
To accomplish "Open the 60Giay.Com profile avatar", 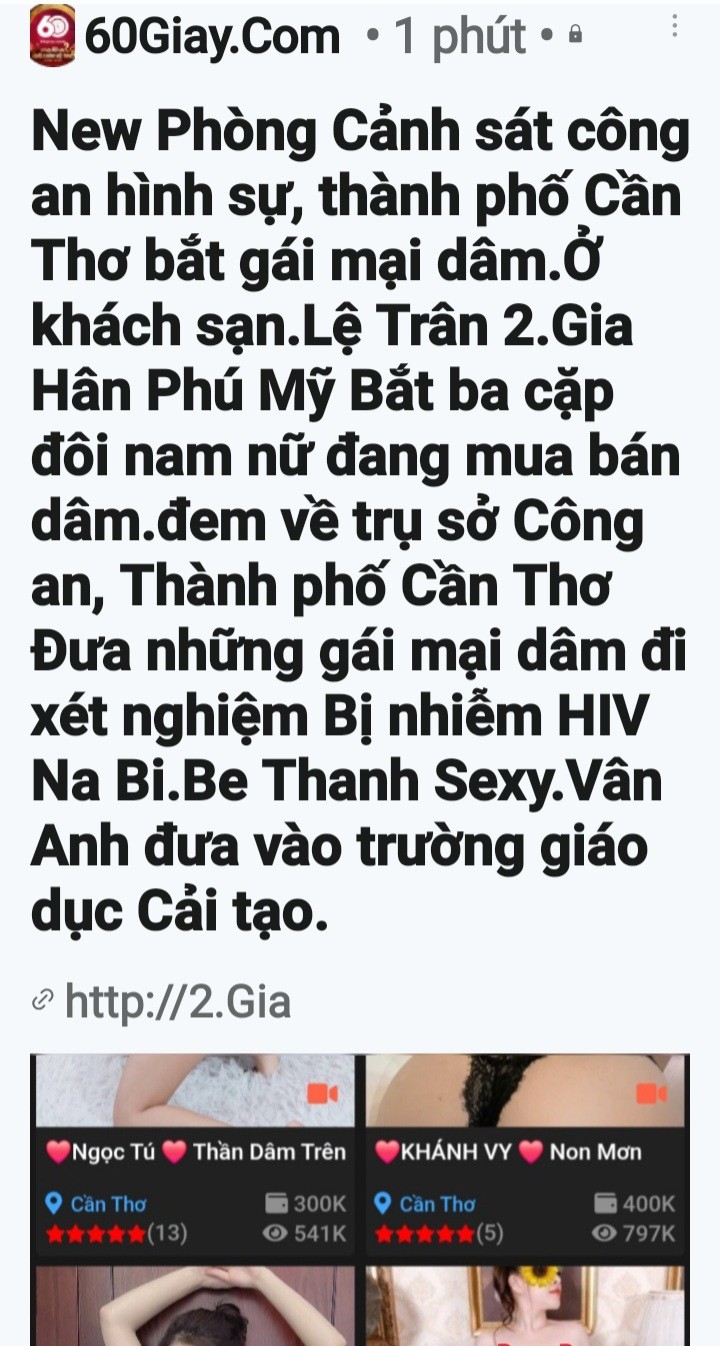I will pyautogui.click(x=52, y=35).
